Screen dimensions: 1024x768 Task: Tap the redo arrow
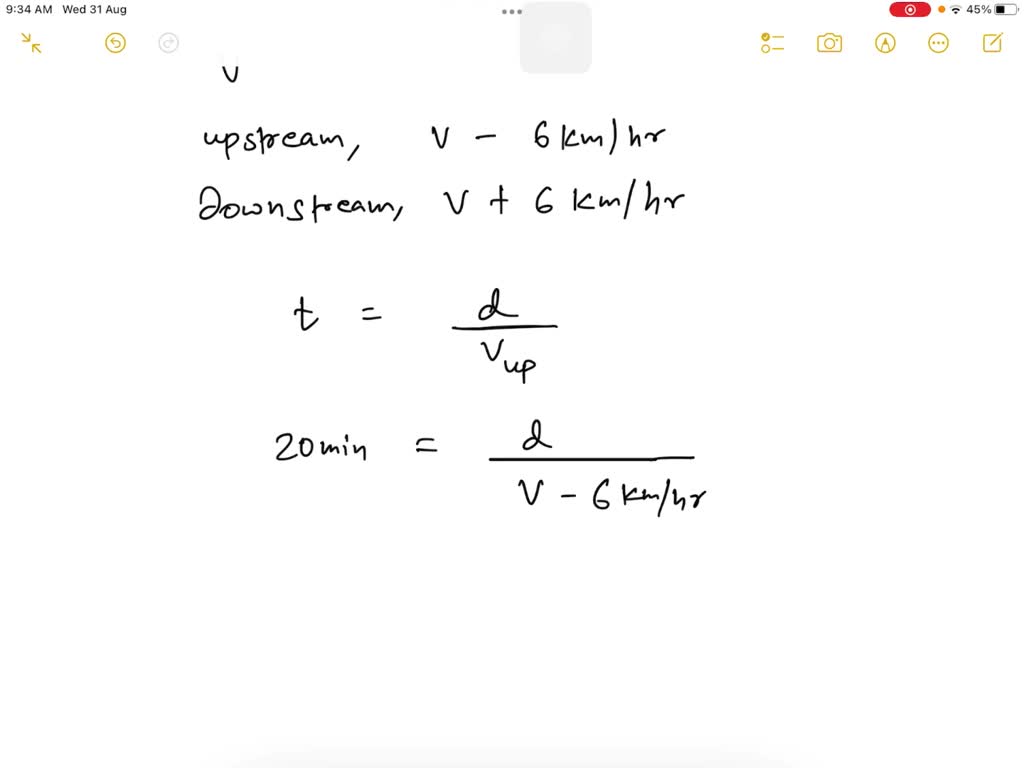pyautogui.click(x=169, y=43)
